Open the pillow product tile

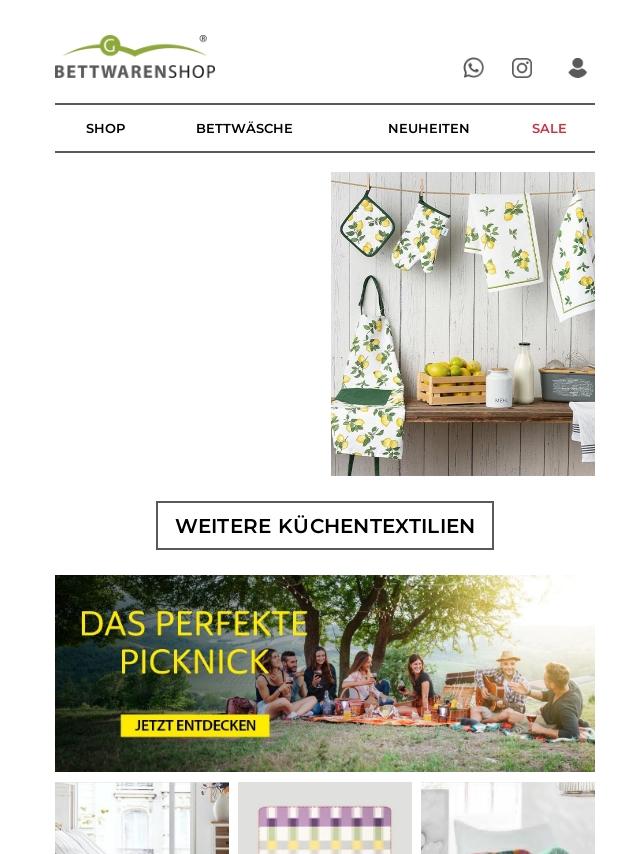click(507, 820)
